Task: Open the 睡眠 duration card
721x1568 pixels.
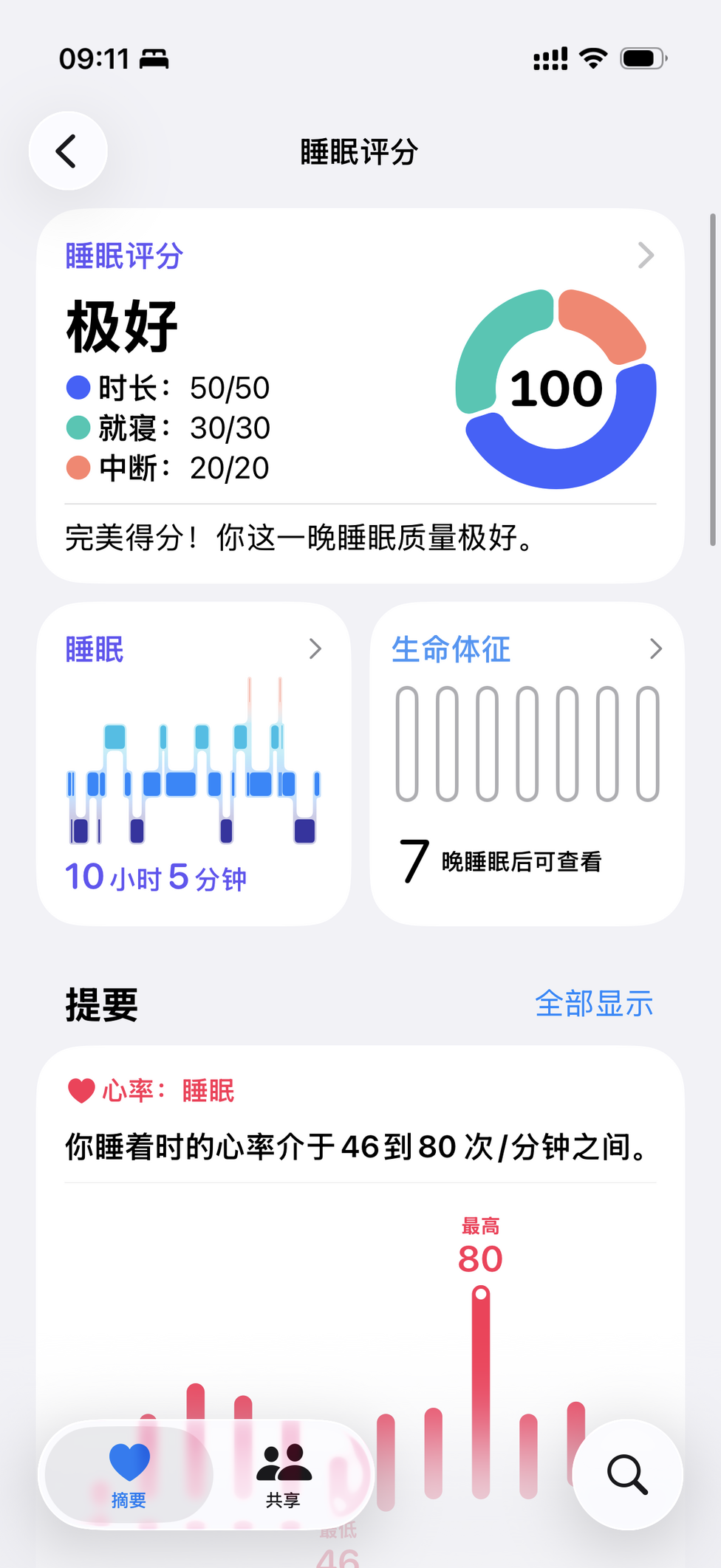Action: [194, 763]
